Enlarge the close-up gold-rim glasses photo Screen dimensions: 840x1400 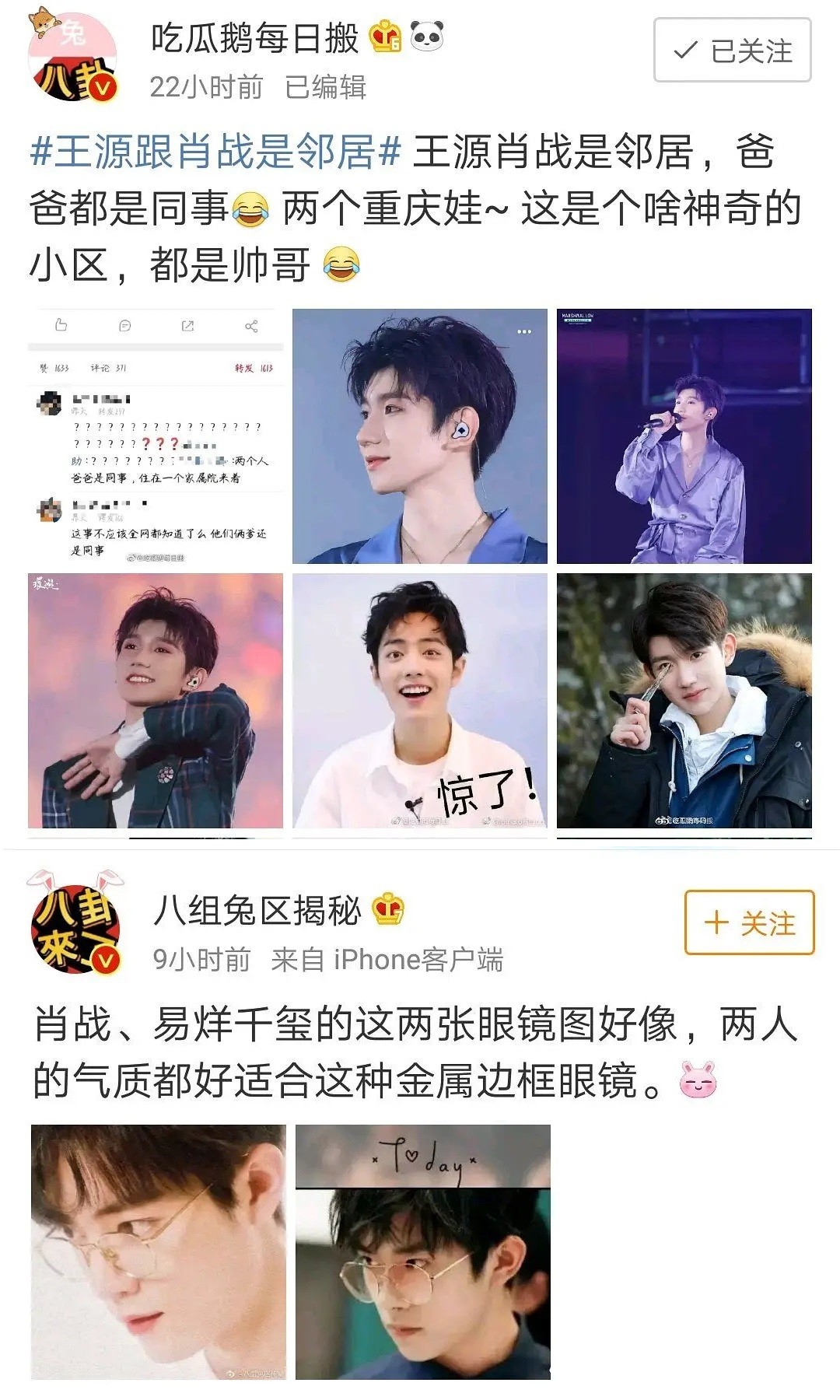(159, 1252)
